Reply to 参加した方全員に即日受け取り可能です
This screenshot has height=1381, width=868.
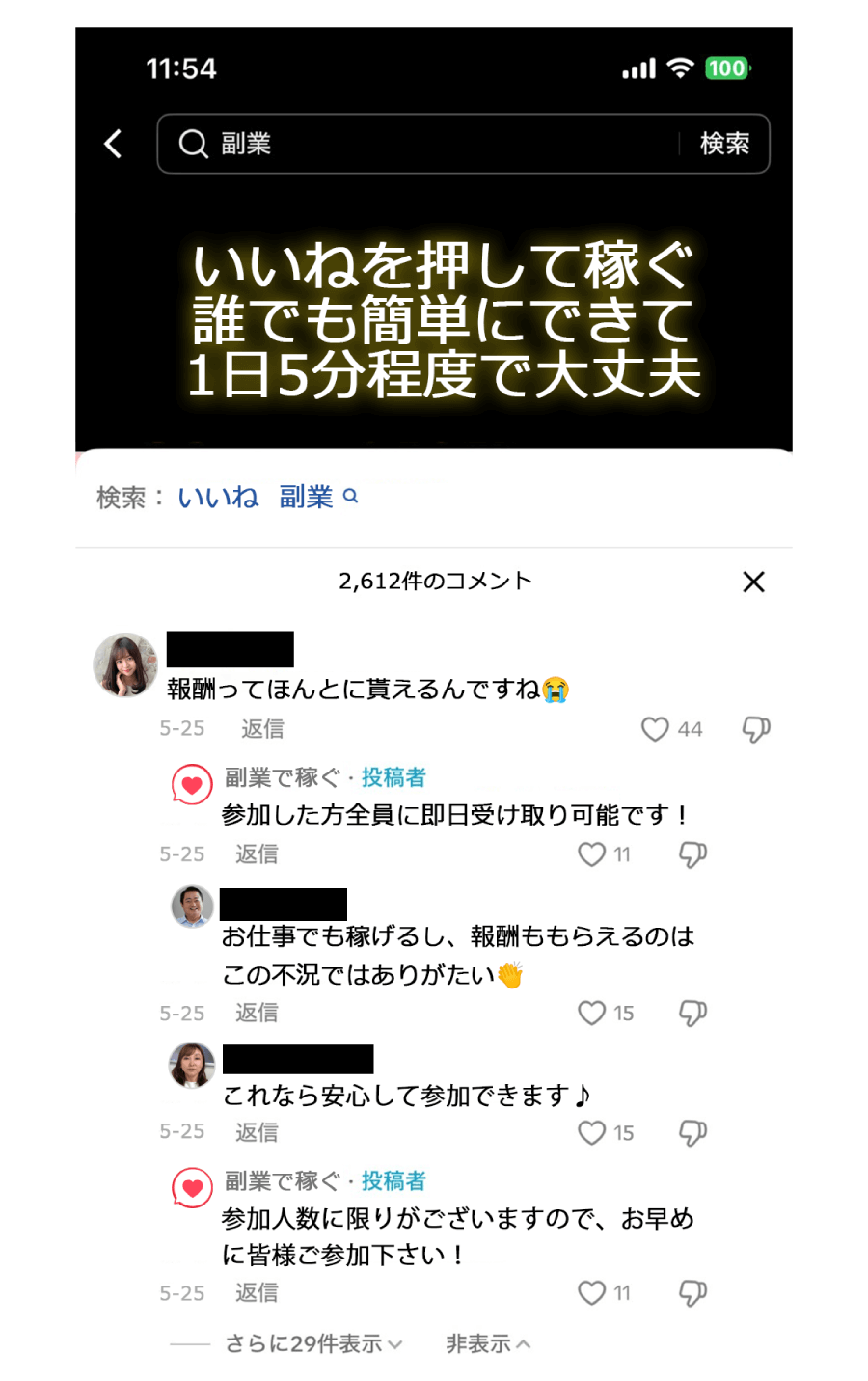257,854
